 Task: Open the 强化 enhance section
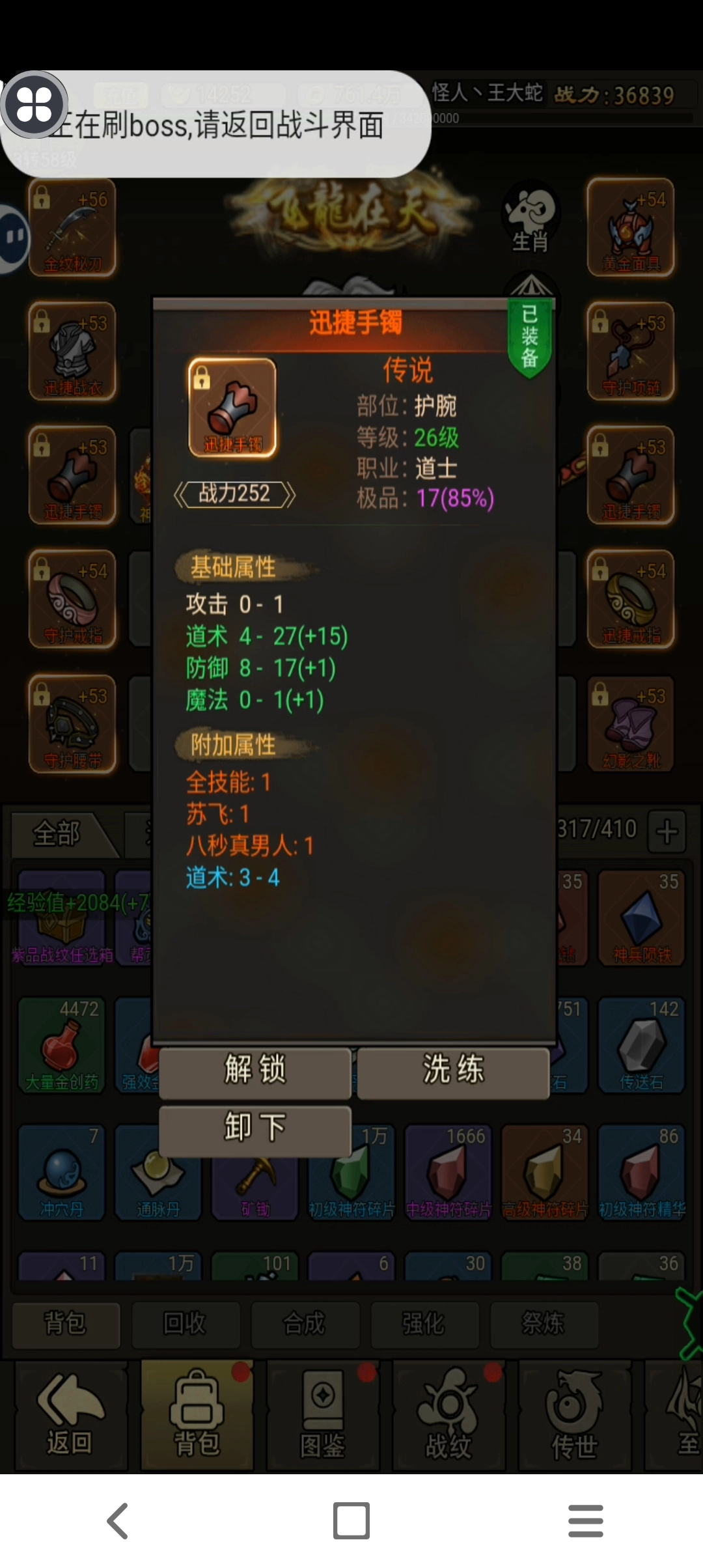click(x=424, y=1323)
